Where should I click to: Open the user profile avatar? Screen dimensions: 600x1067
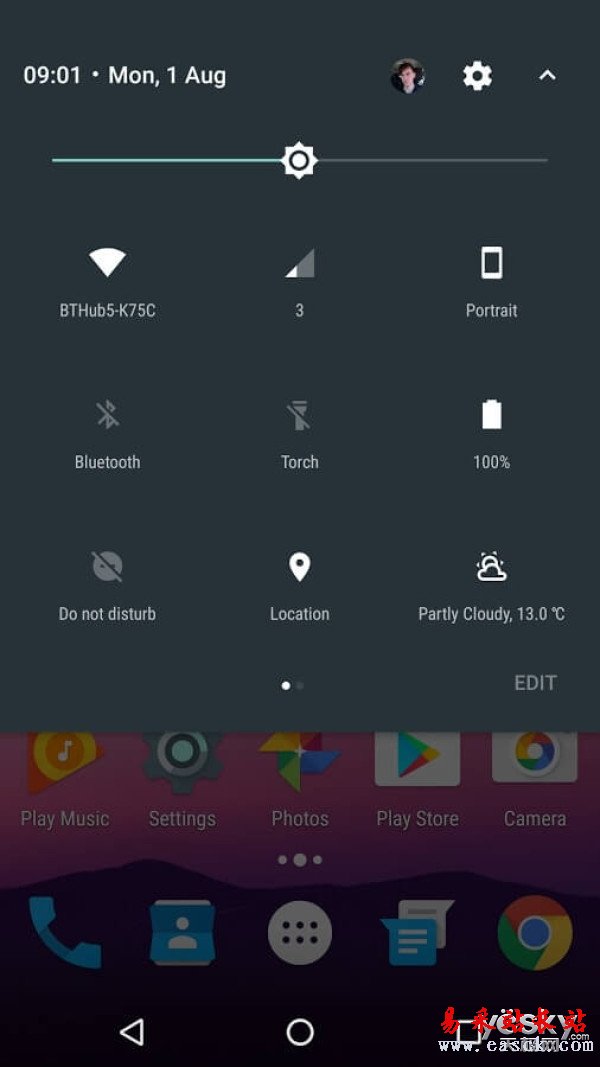pos(407,76)
